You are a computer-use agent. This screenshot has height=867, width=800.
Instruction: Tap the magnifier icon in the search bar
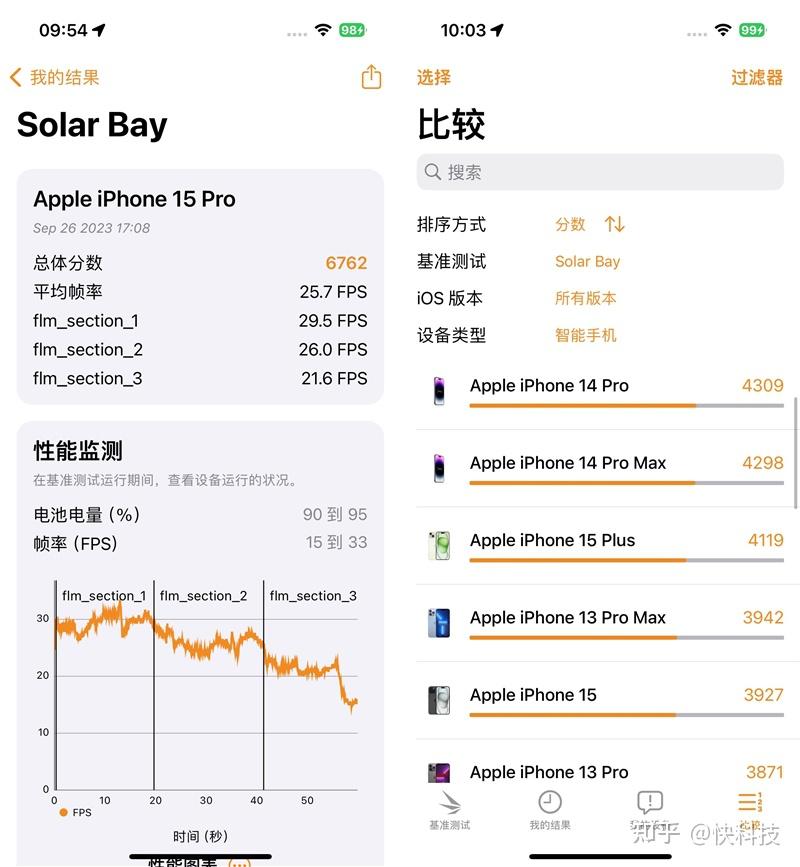pyautogui.click(x=430, y=171)
